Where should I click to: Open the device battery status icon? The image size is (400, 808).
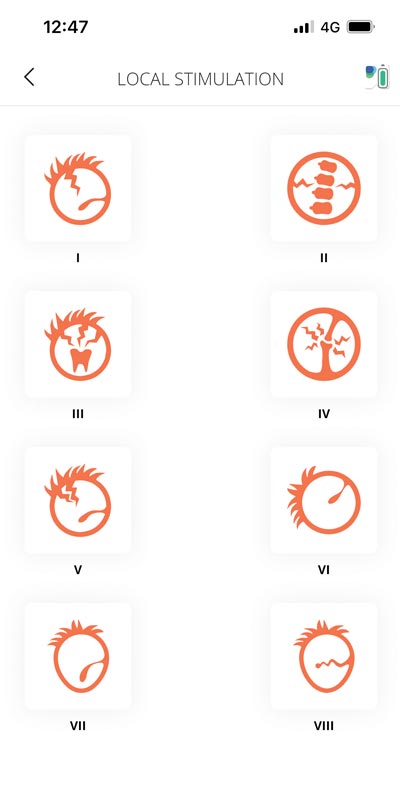[x=377, y=77]
